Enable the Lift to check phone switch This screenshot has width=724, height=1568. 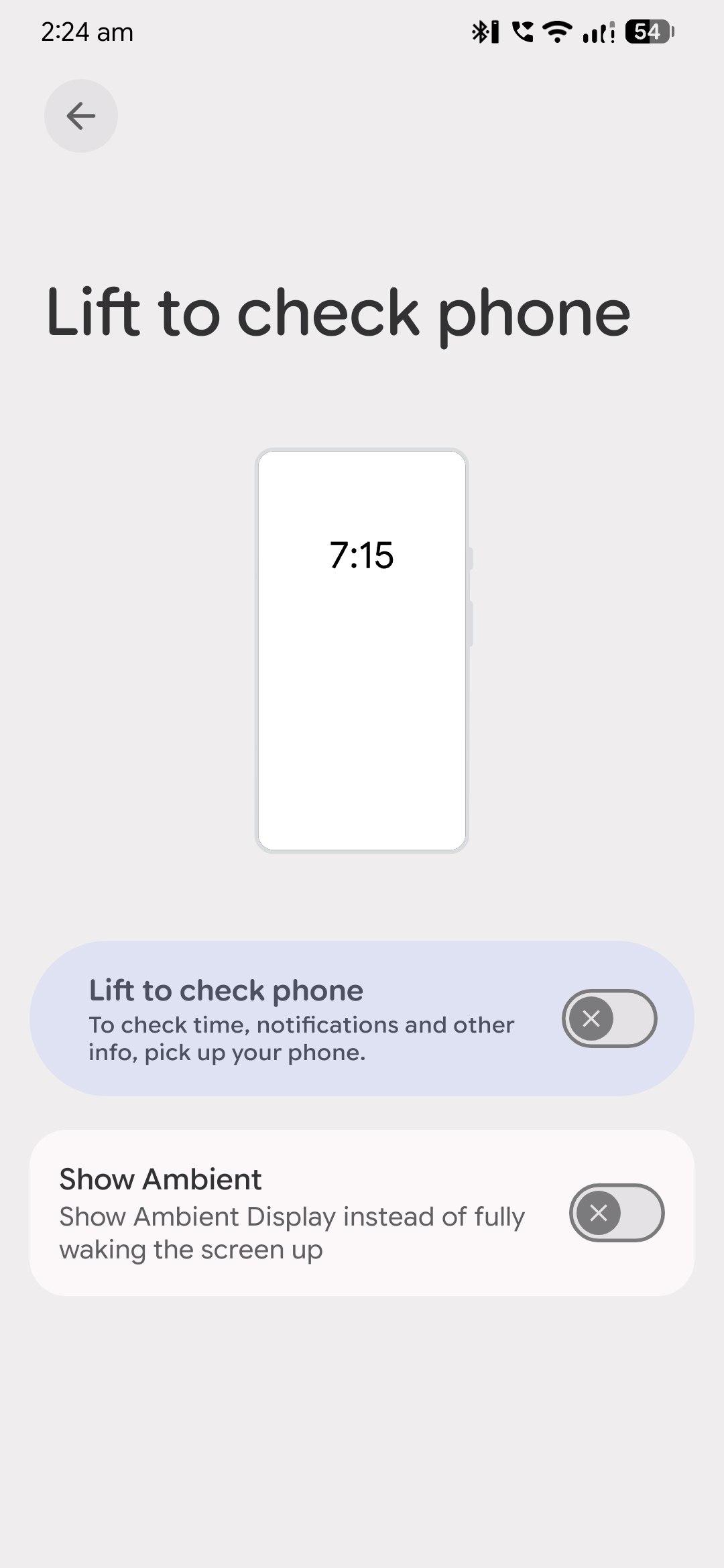[609, 1019]
